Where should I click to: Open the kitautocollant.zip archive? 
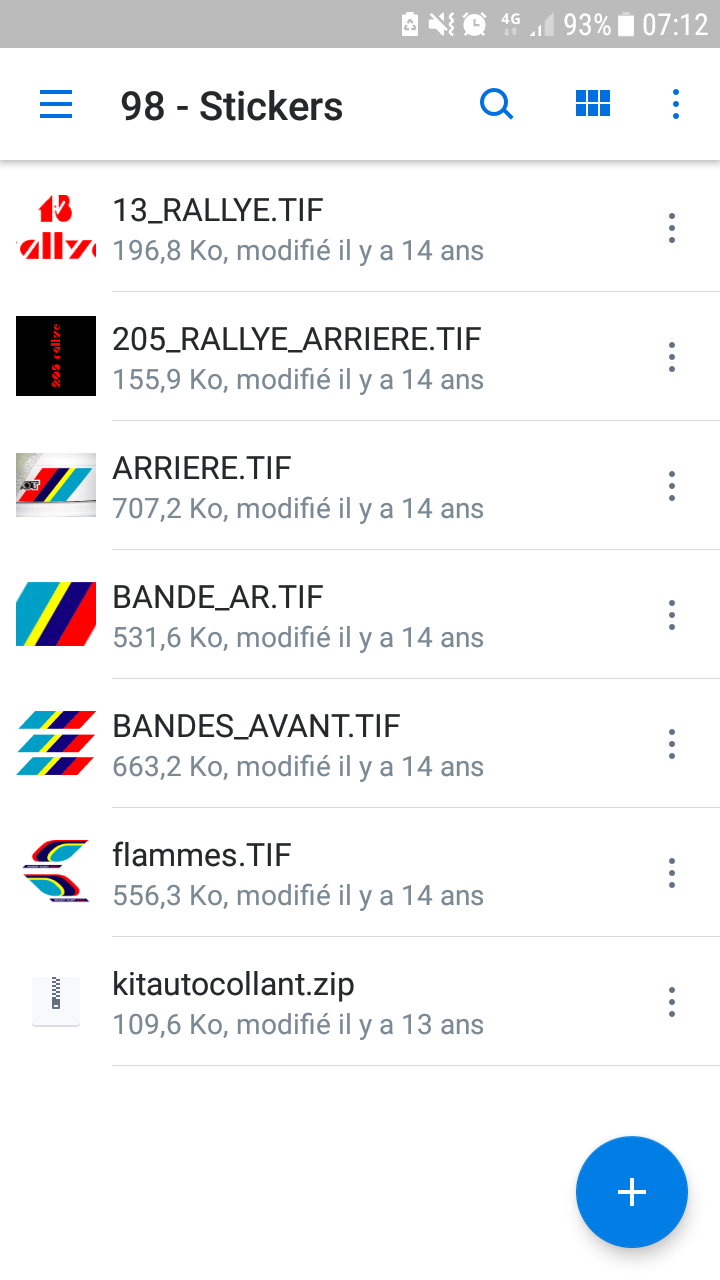(298, 1003)
